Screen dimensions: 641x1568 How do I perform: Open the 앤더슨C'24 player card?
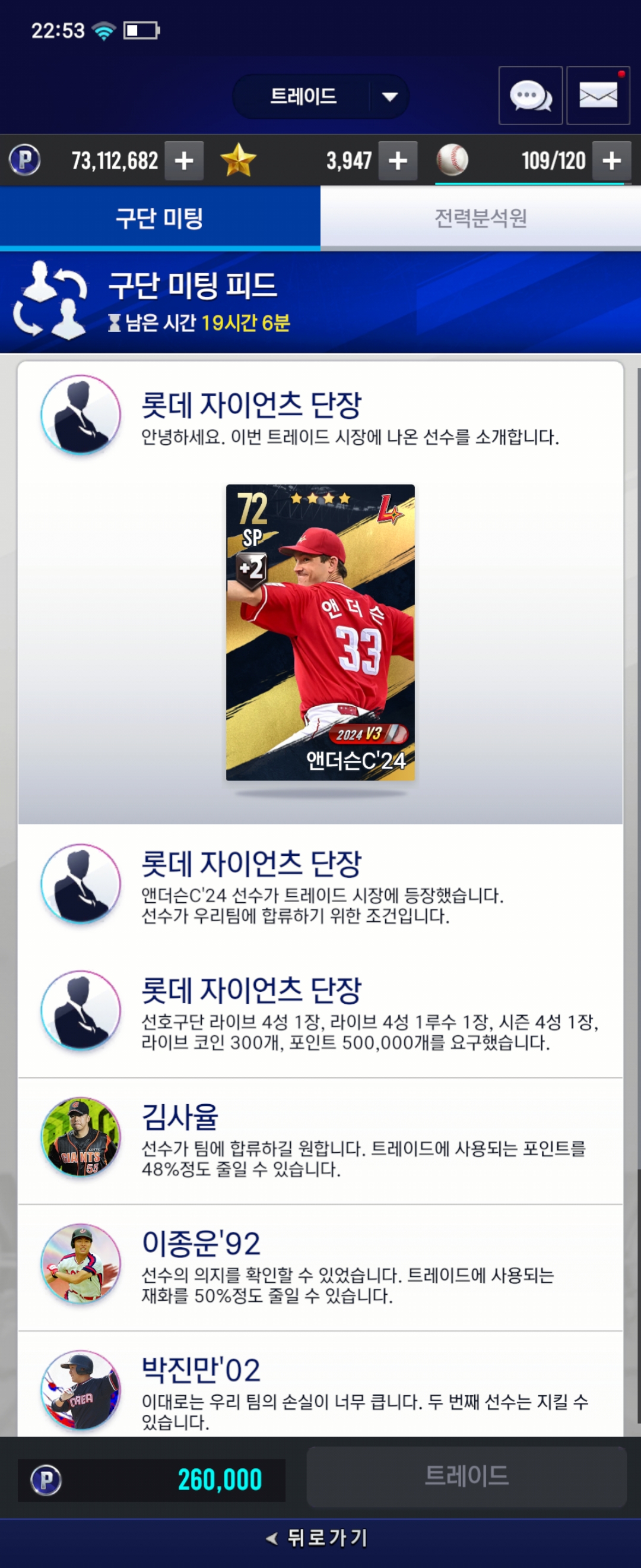320,632
